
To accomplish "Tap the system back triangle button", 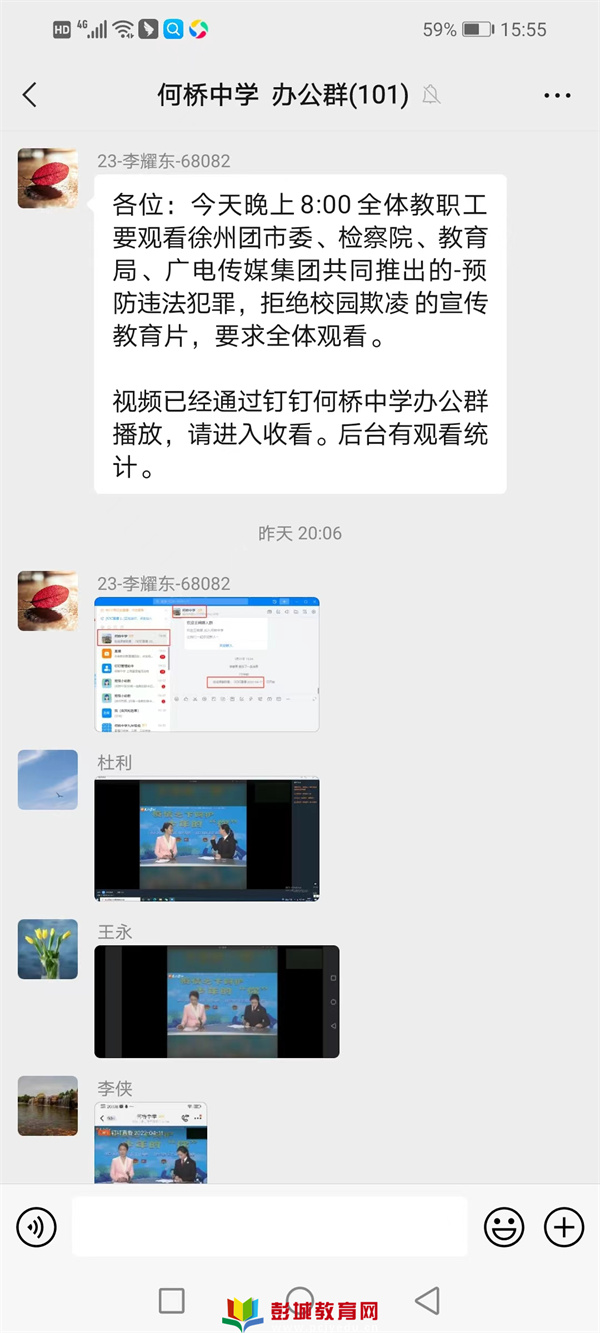I will click(428, 1300).
